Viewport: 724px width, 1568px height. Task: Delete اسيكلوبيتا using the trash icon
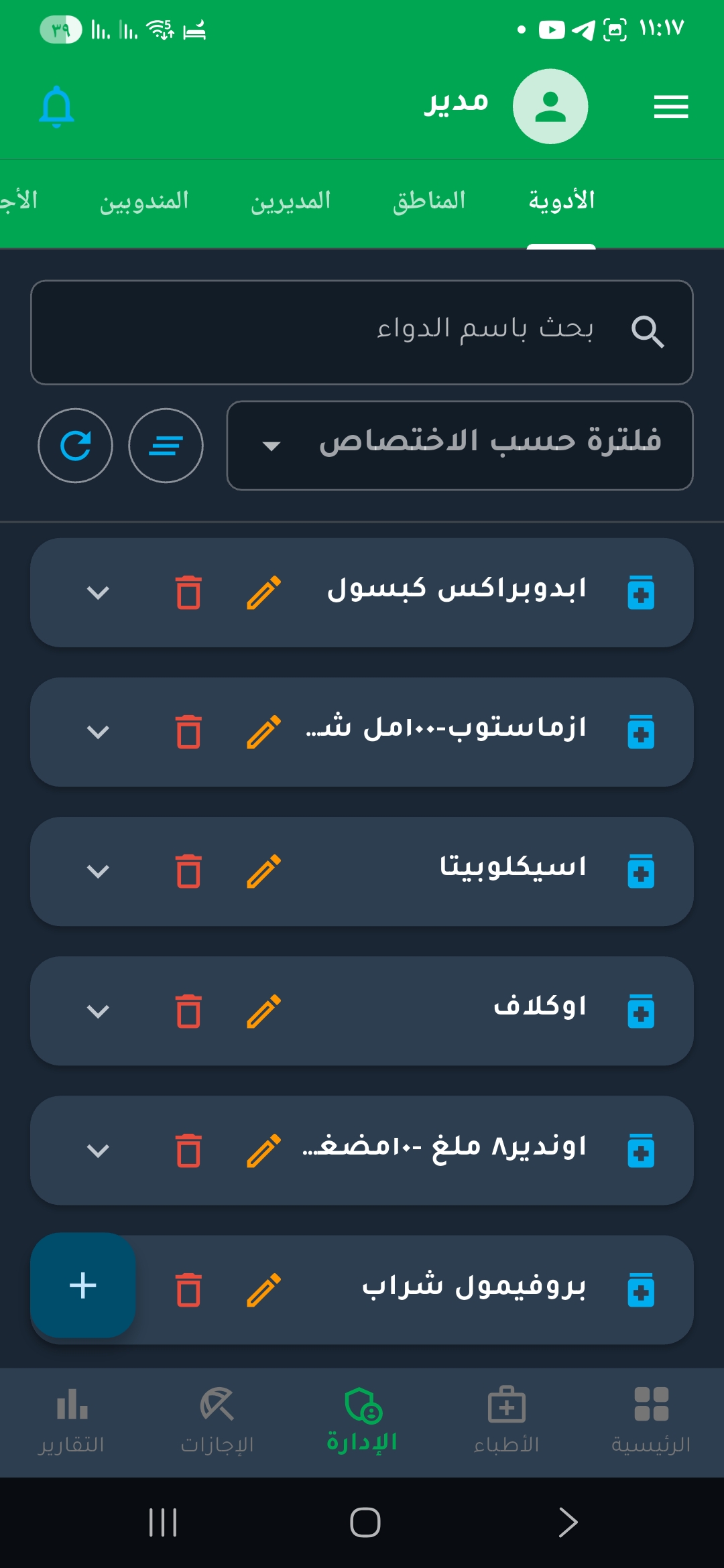pos(188,871)
